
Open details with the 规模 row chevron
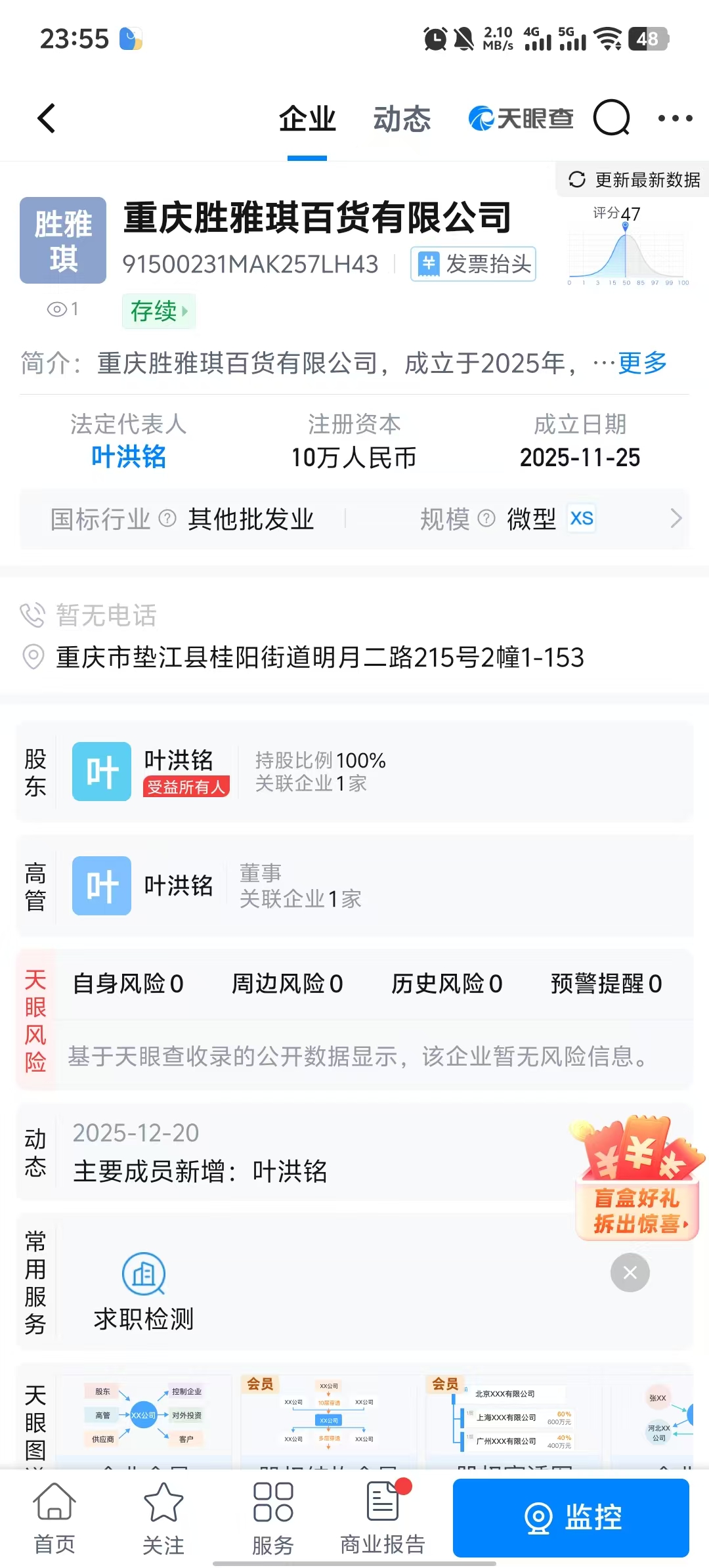pyautogui.click(x=676, y=519)
